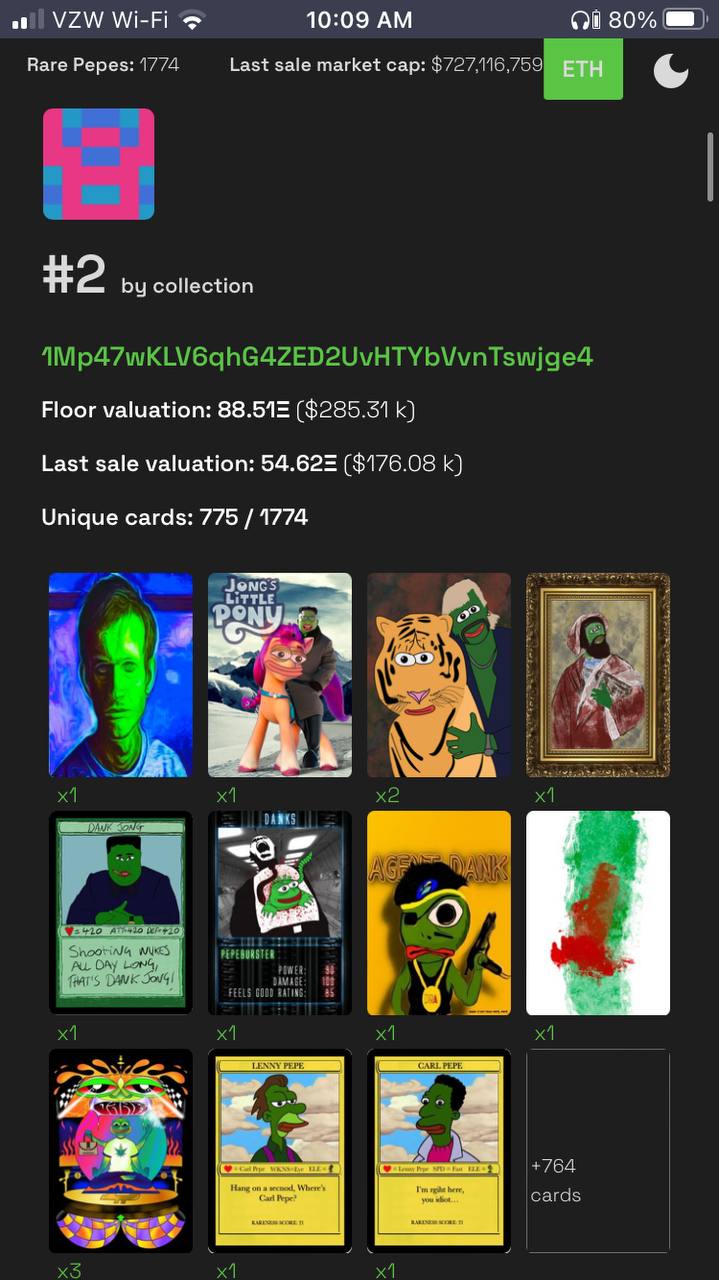Switch currency with the ETH button
This screenshot has height=1280, width=719.
point(583,69)
